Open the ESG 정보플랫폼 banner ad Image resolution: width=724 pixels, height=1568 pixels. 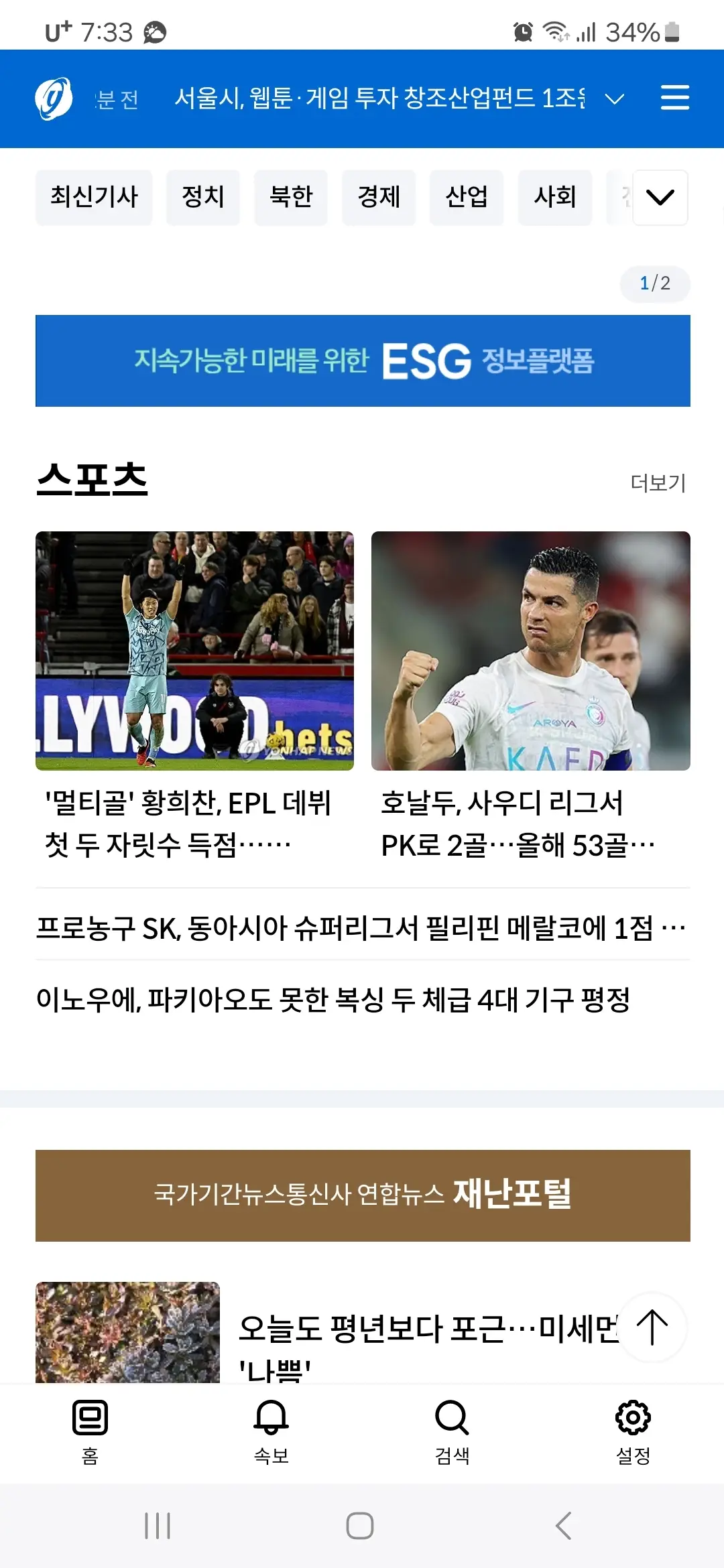click(362, 361)
